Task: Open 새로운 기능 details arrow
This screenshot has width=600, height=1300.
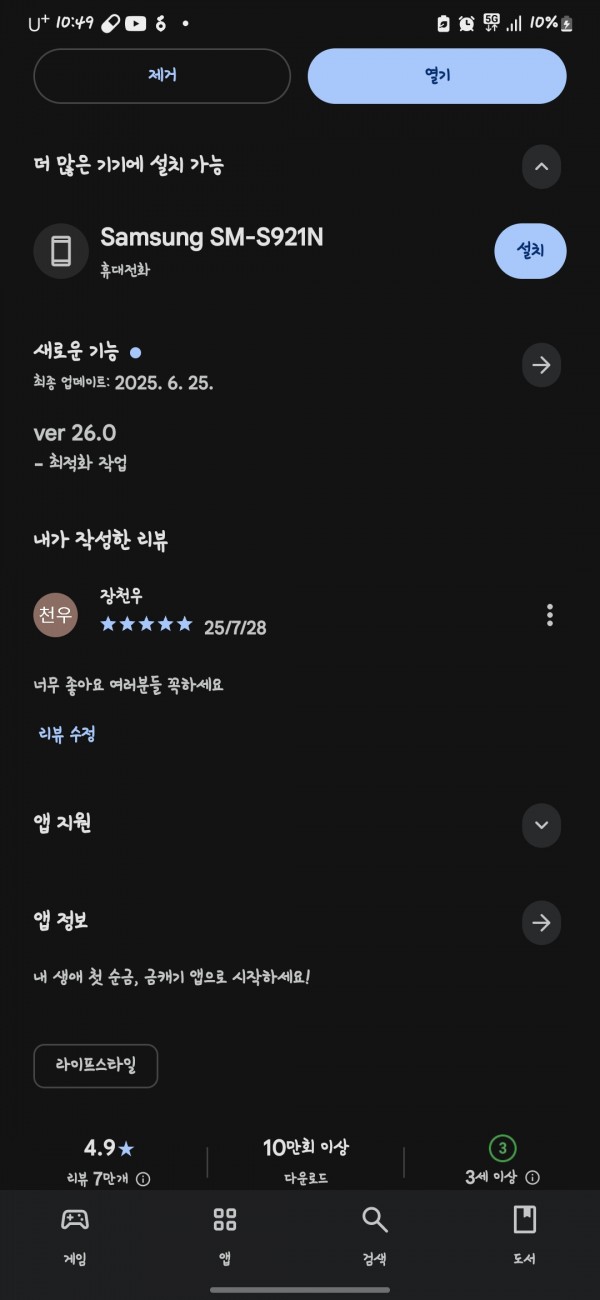Action: point(541,366)
